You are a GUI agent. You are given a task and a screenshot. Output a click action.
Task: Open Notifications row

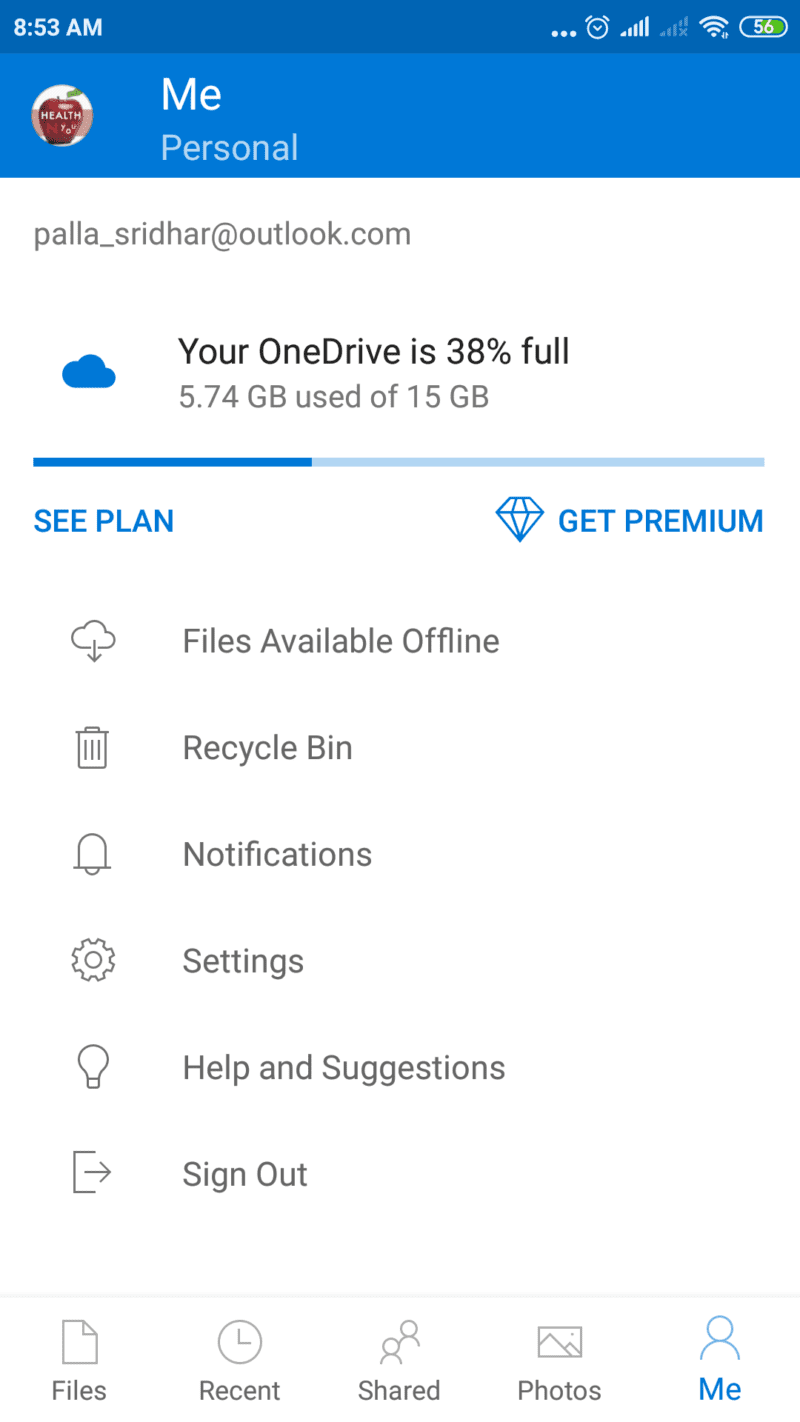click(x=400, y=855)
